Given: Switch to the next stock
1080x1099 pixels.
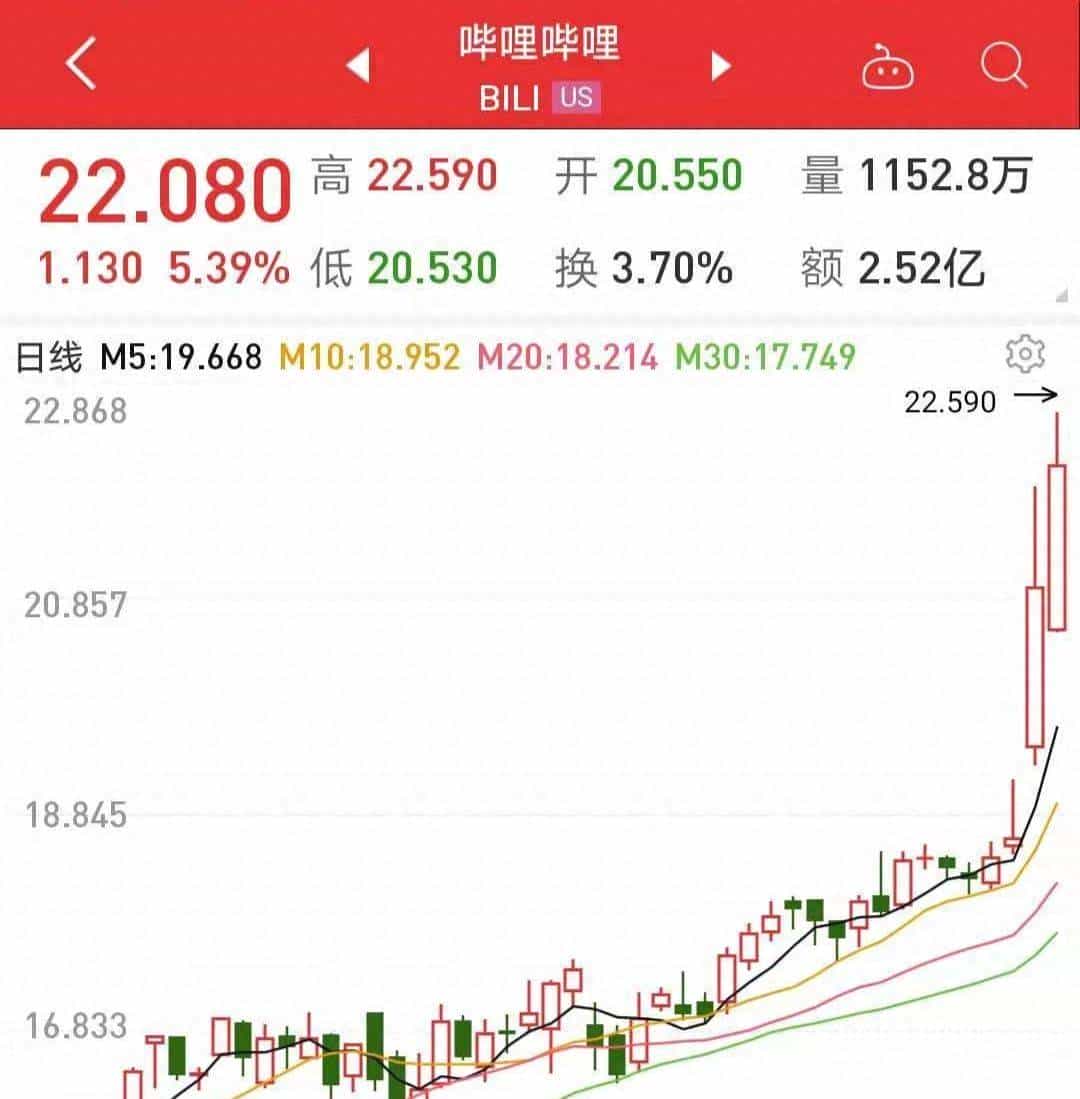Looking at the screenshot, I should [x=720, y=66].
